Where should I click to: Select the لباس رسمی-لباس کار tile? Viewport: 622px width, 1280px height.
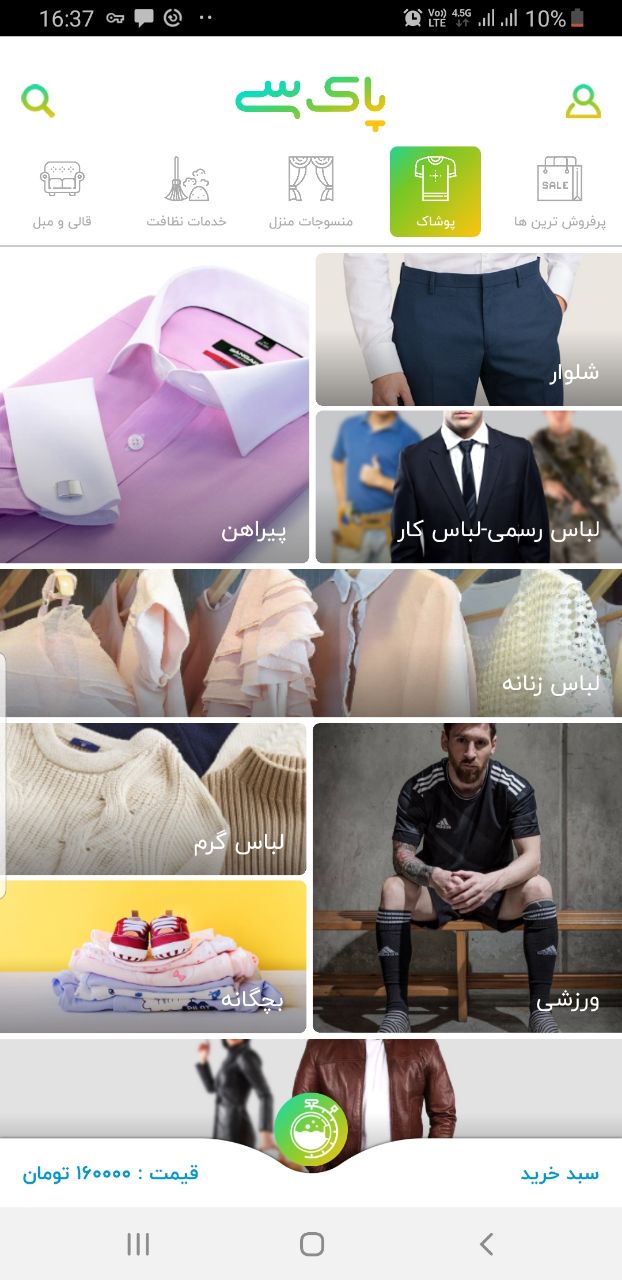pos(468,487)
